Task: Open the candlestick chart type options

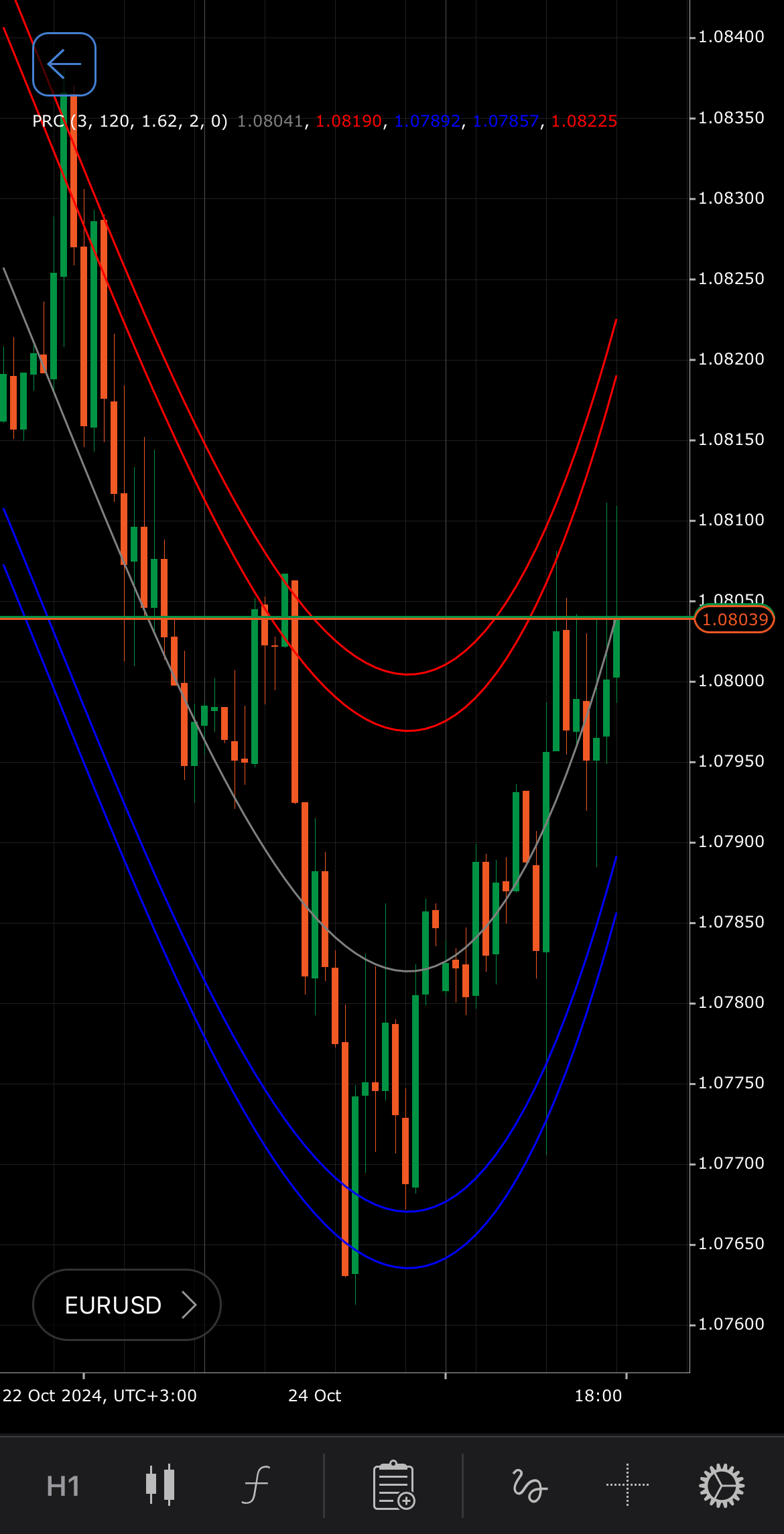Action: [x=160, y=1485]
